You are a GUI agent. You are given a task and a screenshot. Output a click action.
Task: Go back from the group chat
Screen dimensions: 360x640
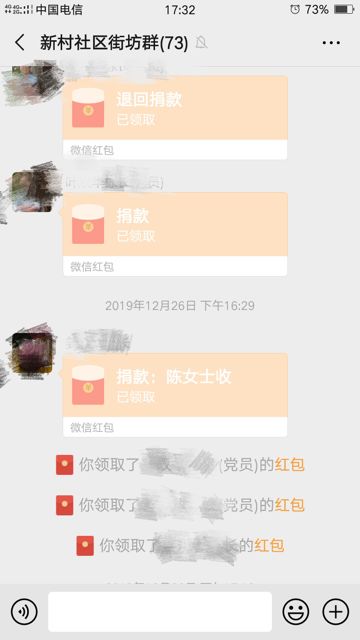(x=20, y=43)
